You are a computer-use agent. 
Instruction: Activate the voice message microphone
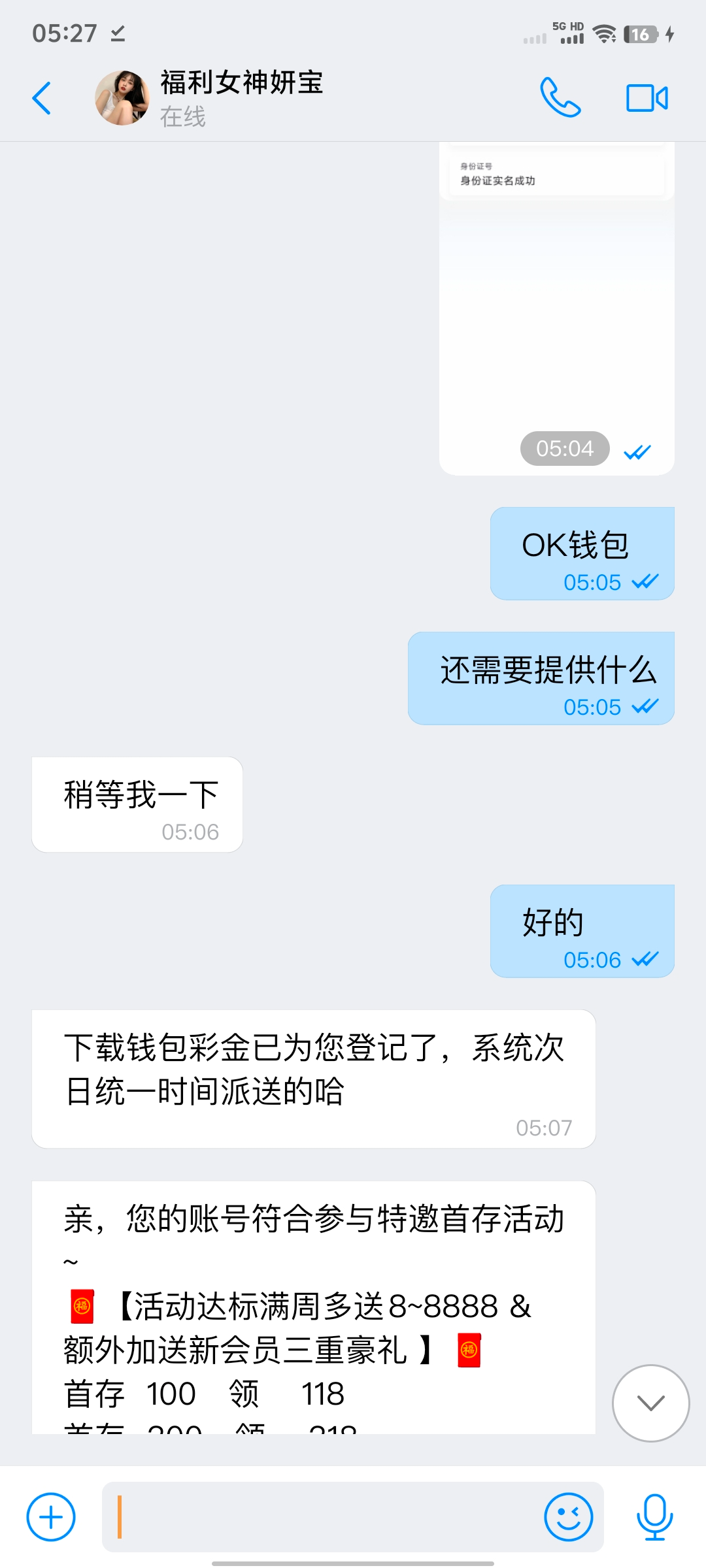(656, 1517)
